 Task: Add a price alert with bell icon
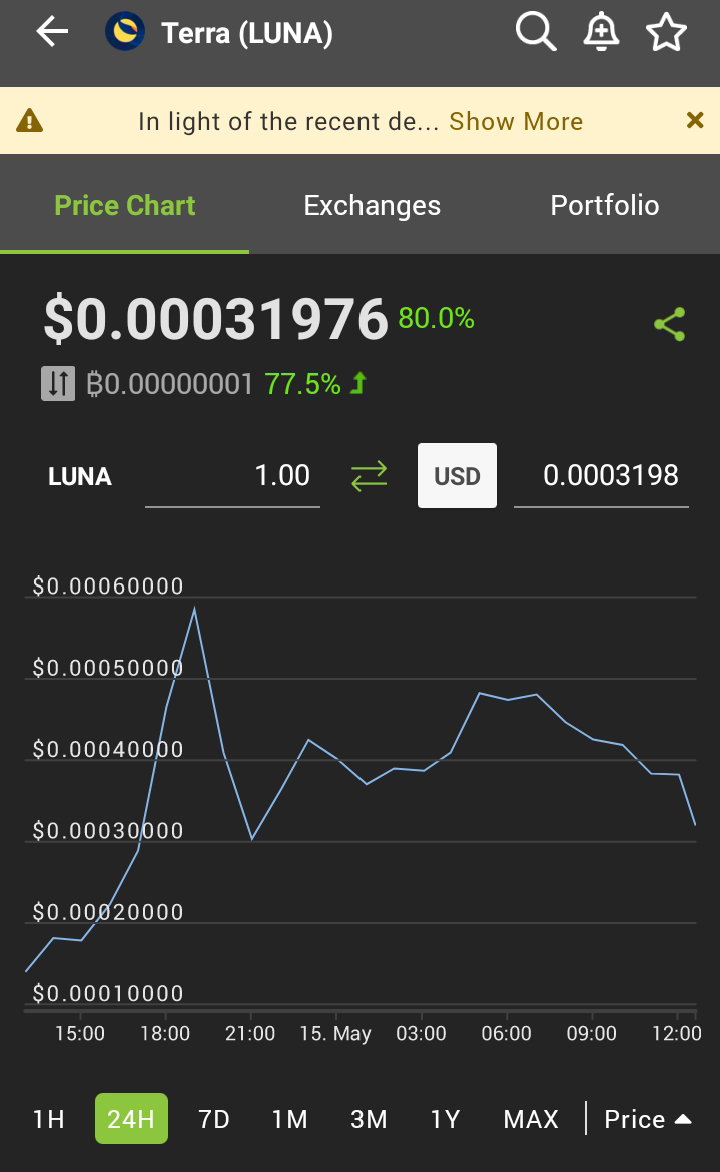click(601, 32)
